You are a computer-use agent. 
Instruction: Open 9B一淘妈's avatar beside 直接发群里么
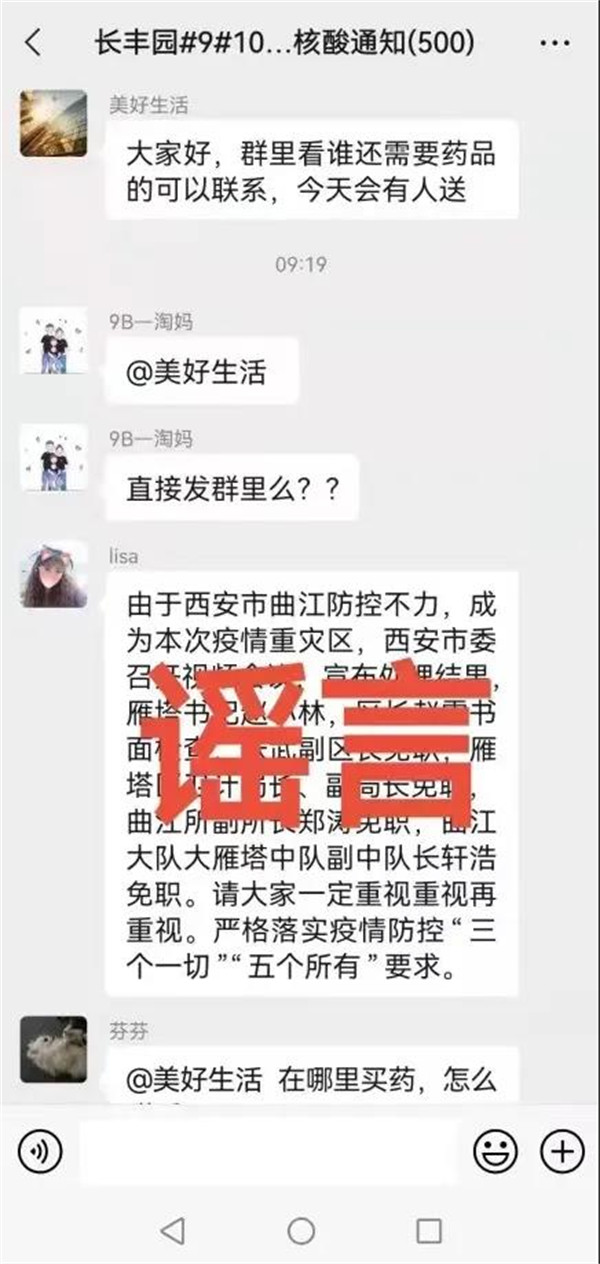pyautogui.click(x=53, y=457)
